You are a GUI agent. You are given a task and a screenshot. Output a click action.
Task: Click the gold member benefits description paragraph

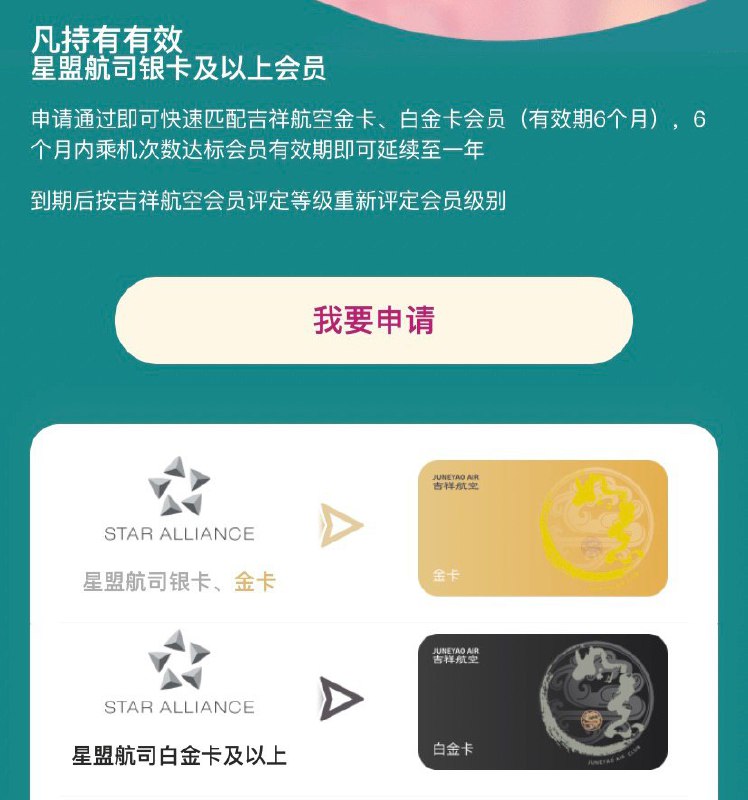(374, 135)
